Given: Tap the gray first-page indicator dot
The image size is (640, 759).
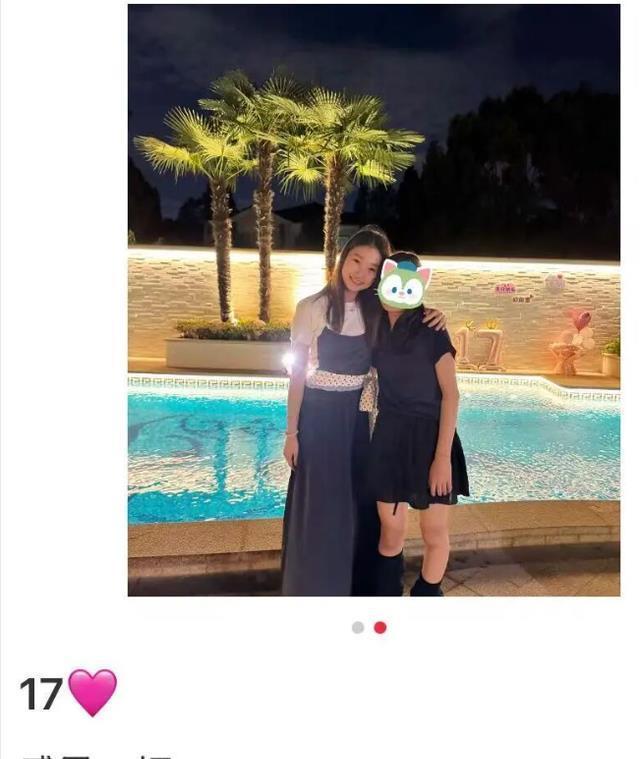Looking at the screenshot, I should click(358, 628).
